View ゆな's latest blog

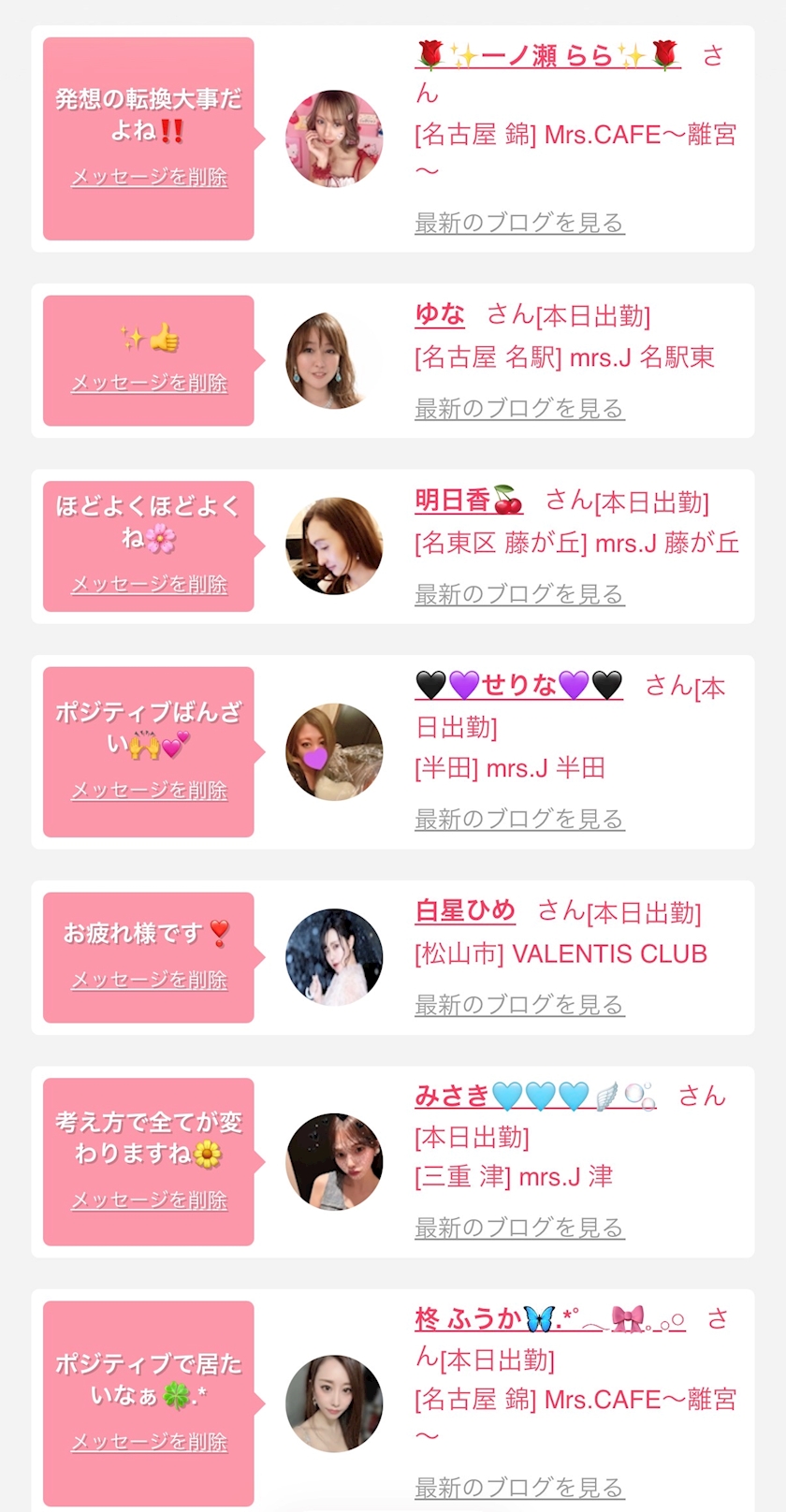click(518, 408)
